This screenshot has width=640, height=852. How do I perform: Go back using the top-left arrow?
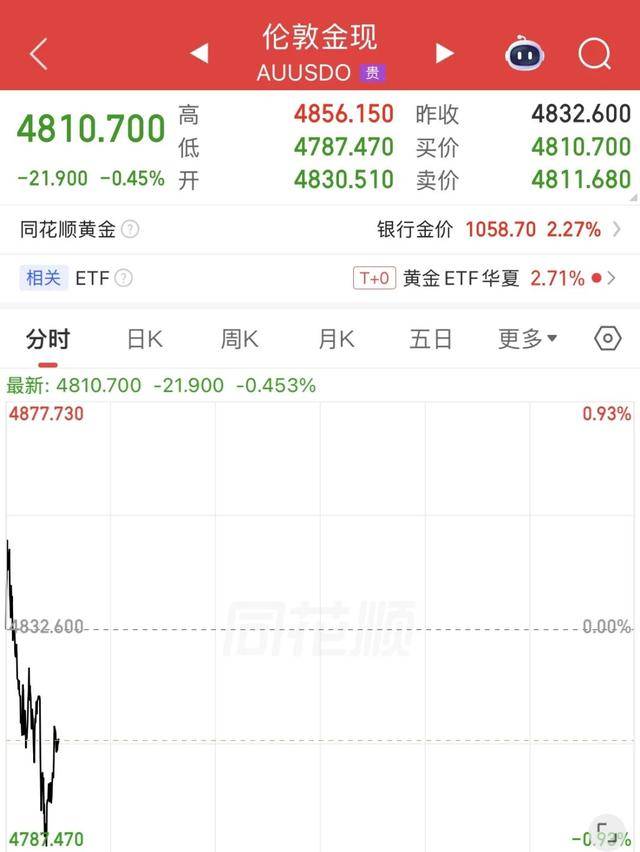tap(38, 54)
